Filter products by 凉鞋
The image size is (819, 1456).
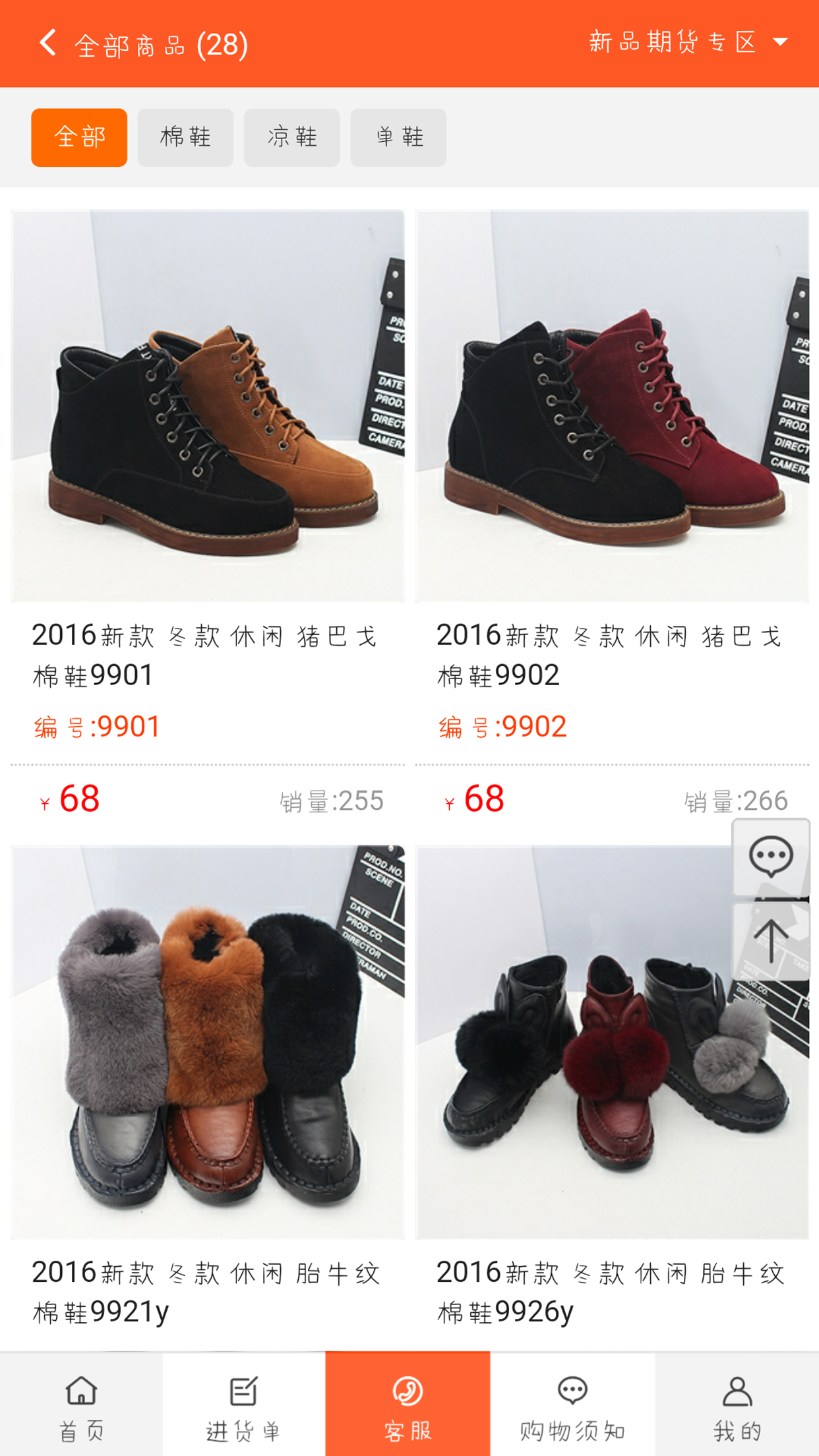coord(292,137)
